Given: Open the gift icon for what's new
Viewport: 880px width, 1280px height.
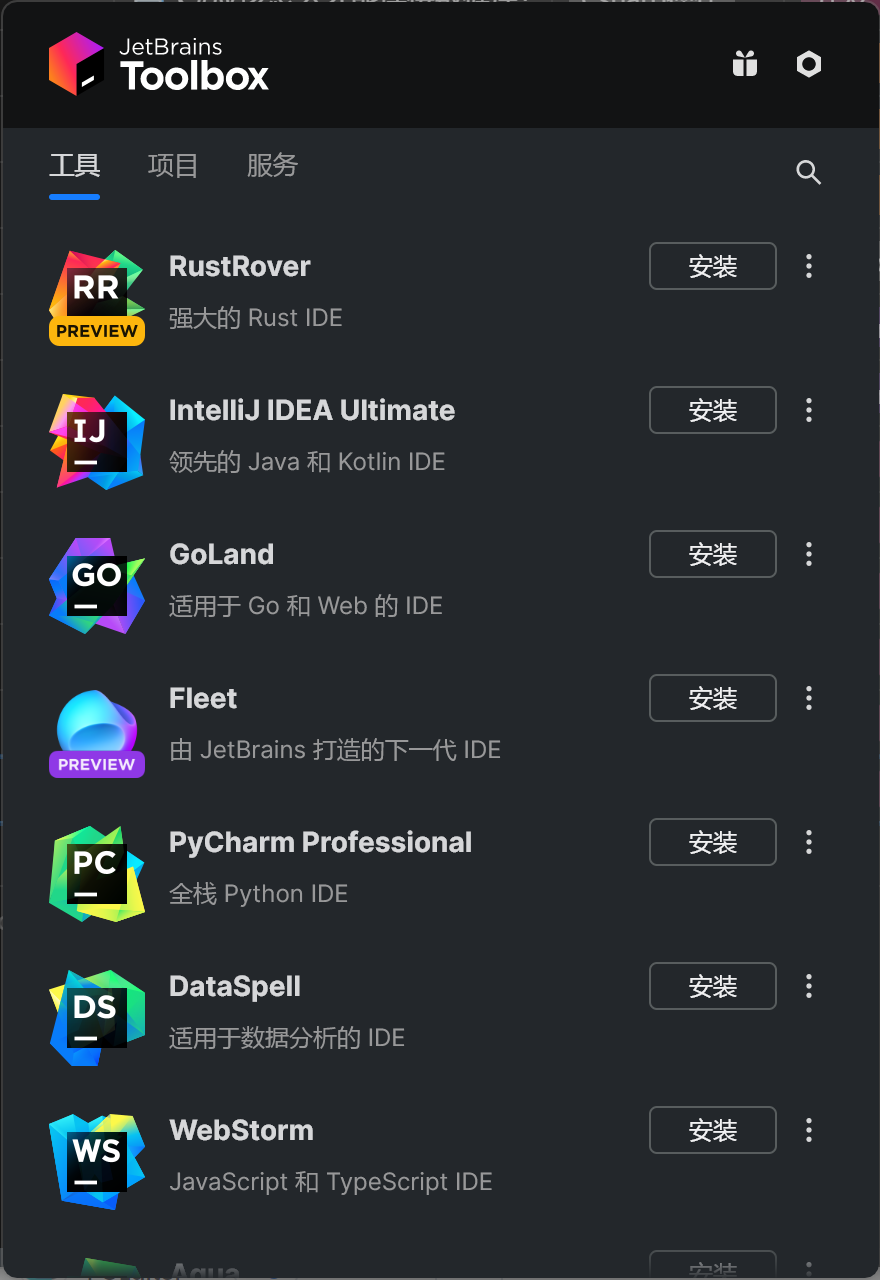Looking at the screenshot, I should 744,65.
